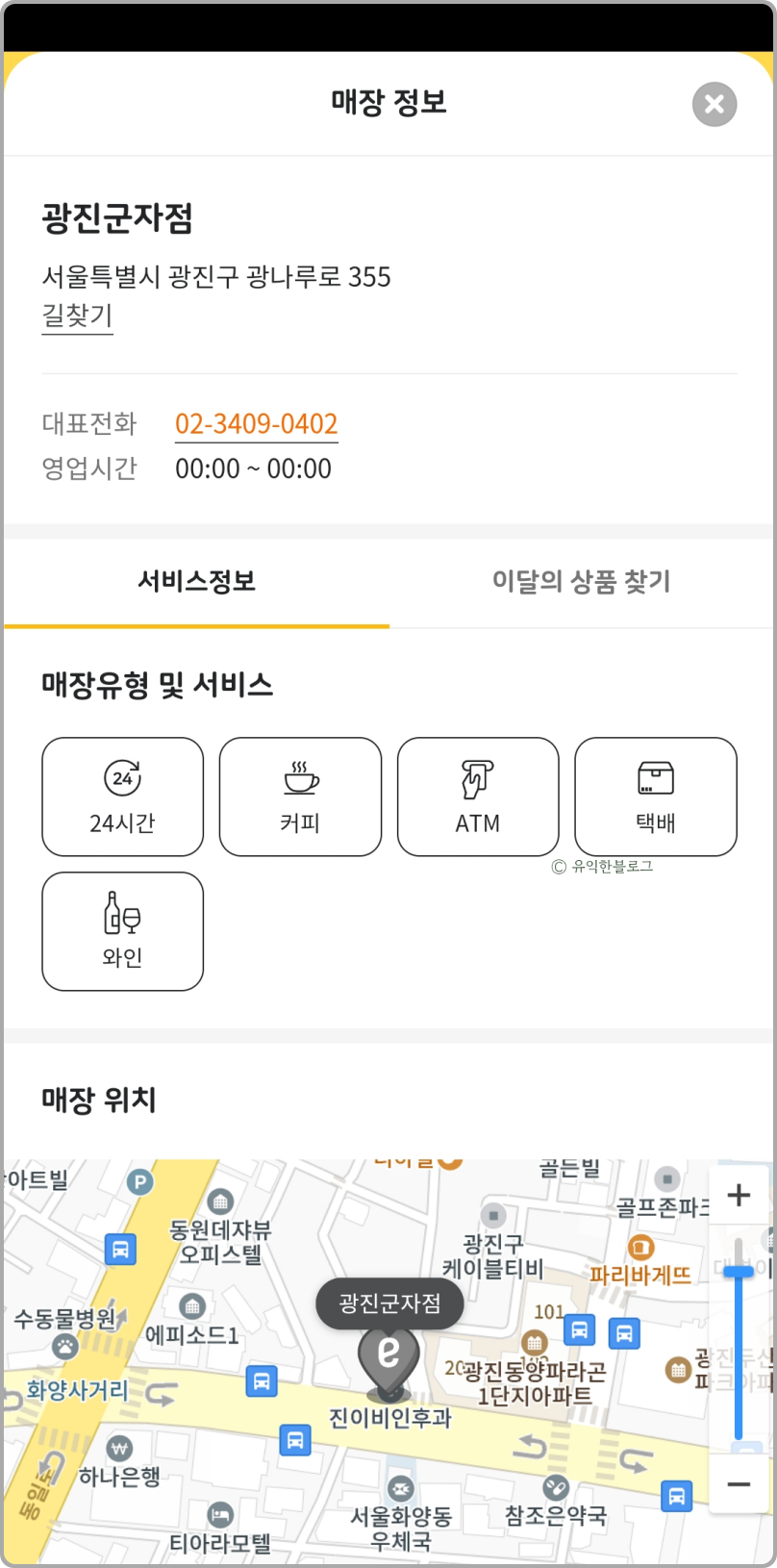Open 길찾기 directions link

point(77,316)
